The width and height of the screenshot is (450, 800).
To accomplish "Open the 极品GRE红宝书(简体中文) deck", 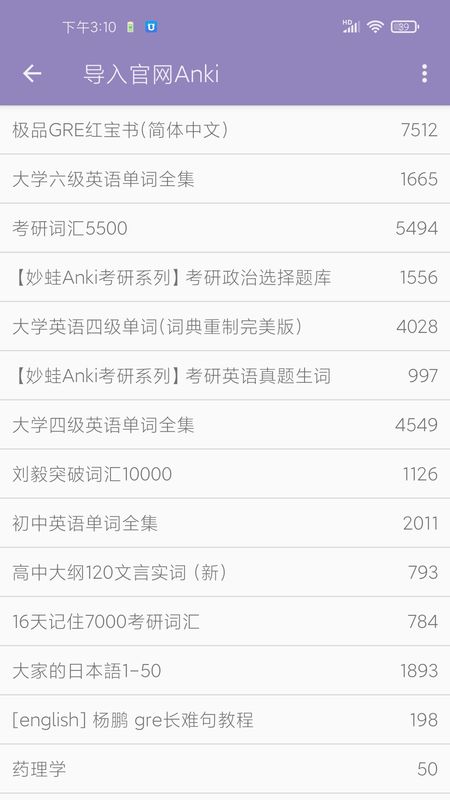I will coord(225,130).
